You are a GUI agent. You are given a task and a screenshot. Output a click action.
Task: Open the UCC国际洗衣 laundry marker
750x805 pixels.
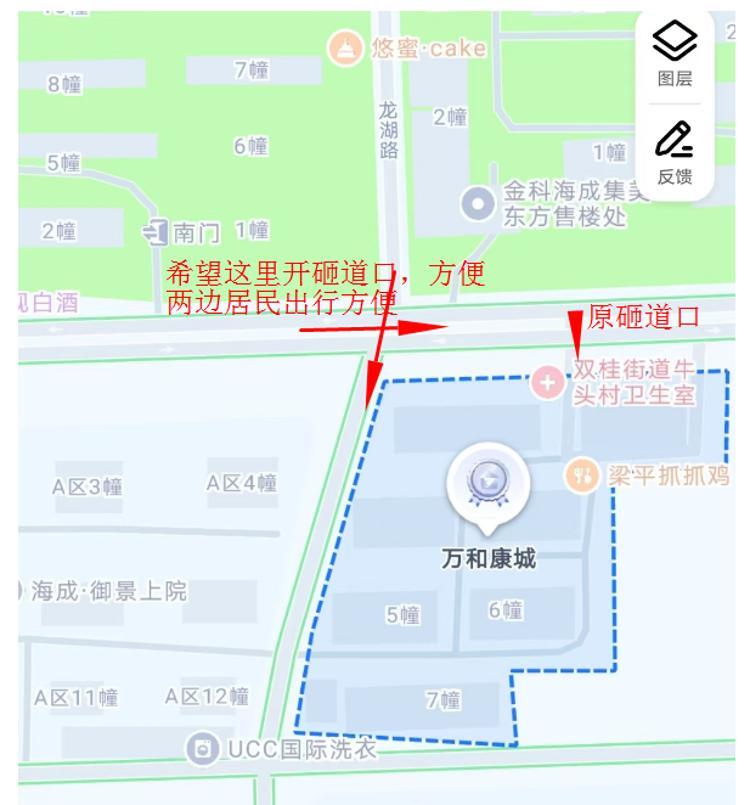203,748
